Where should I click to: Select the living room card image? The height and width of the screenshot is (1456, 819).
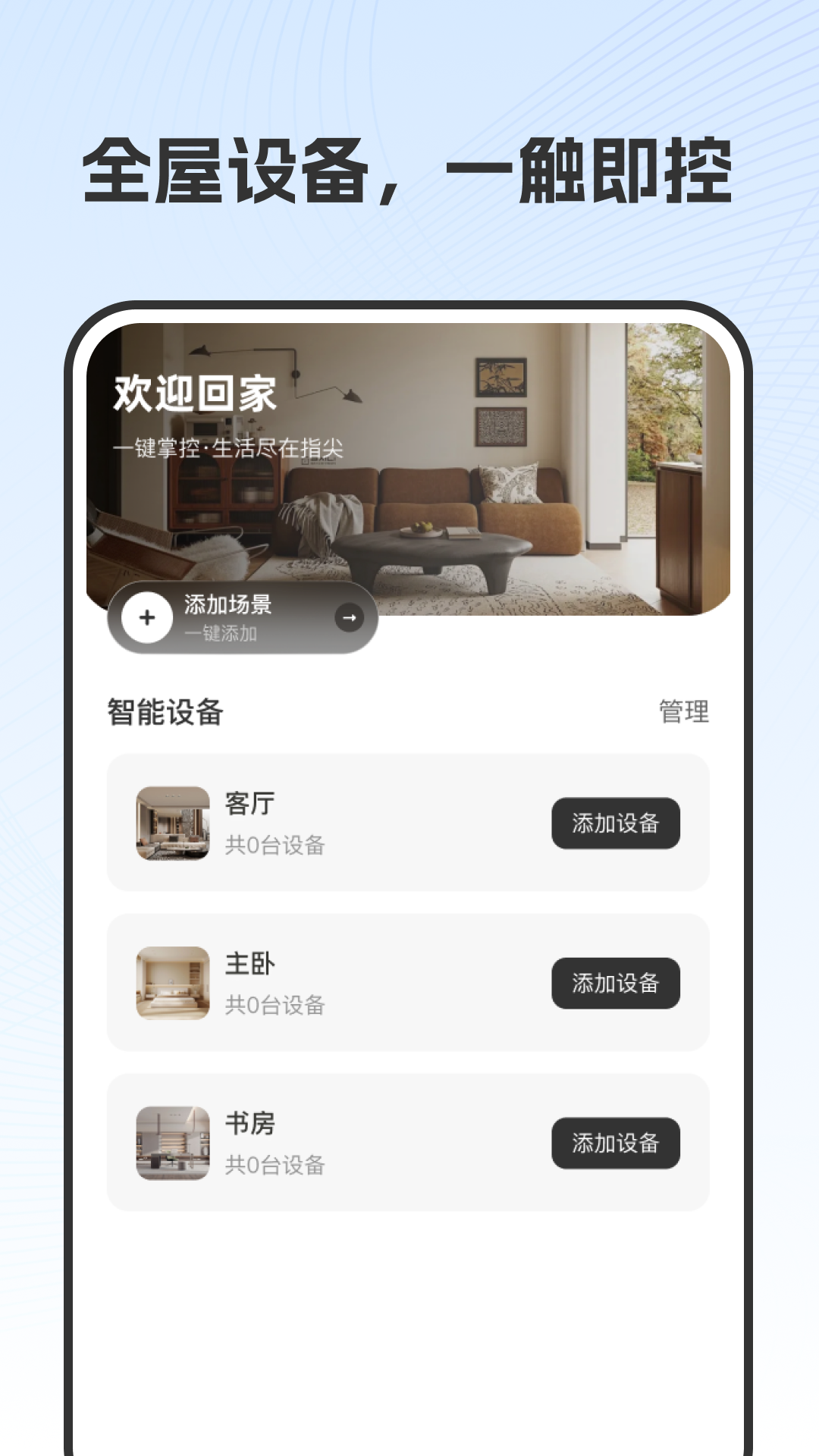click(171, 824)
